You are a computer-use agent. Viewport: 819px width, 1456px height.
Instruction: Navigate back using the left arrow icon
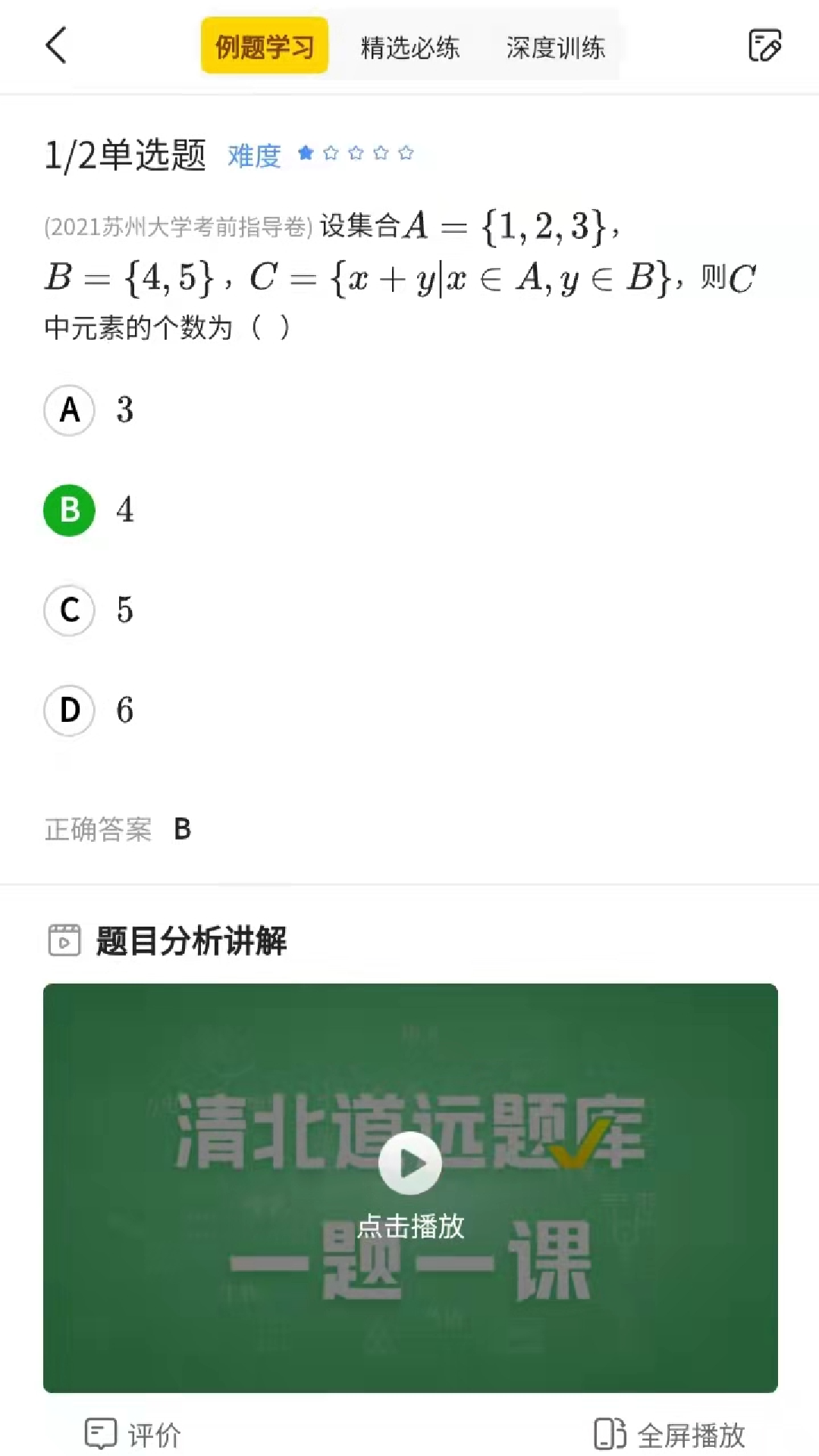[57, 45]
